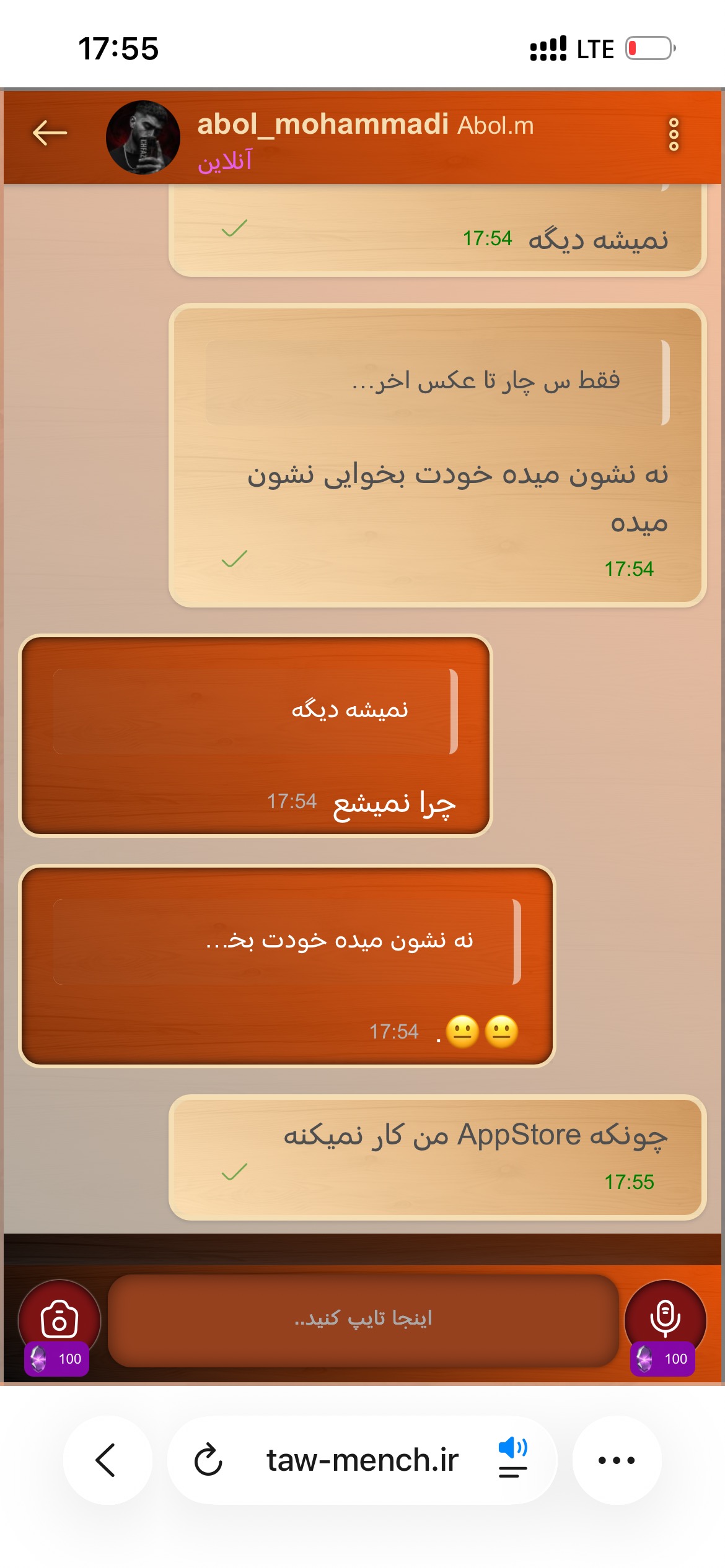
Task: Open the browser address bar taw-mench.ir
Action: (362, 1460)
